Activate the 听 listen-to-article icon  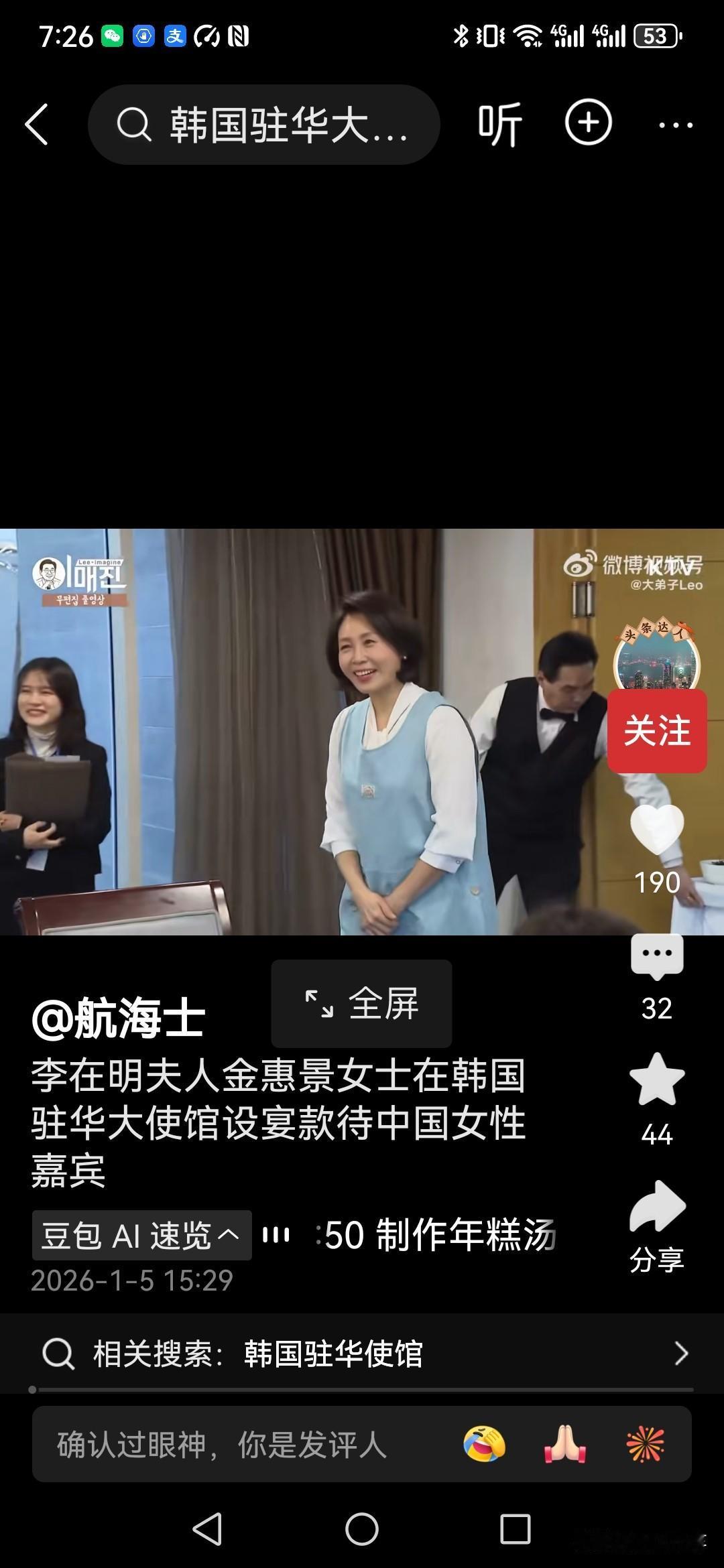[499, 123]
